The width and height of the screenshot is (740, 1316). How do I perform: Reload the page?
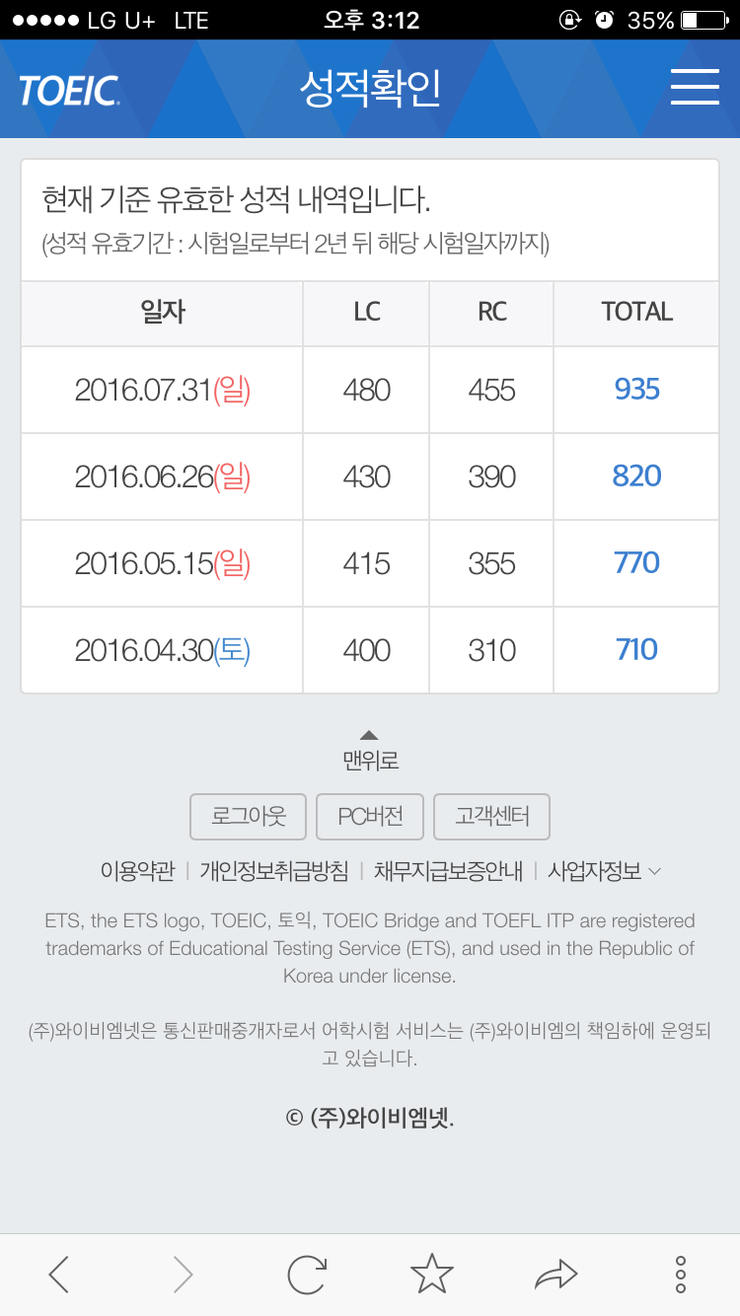(x=306, y=1274)
